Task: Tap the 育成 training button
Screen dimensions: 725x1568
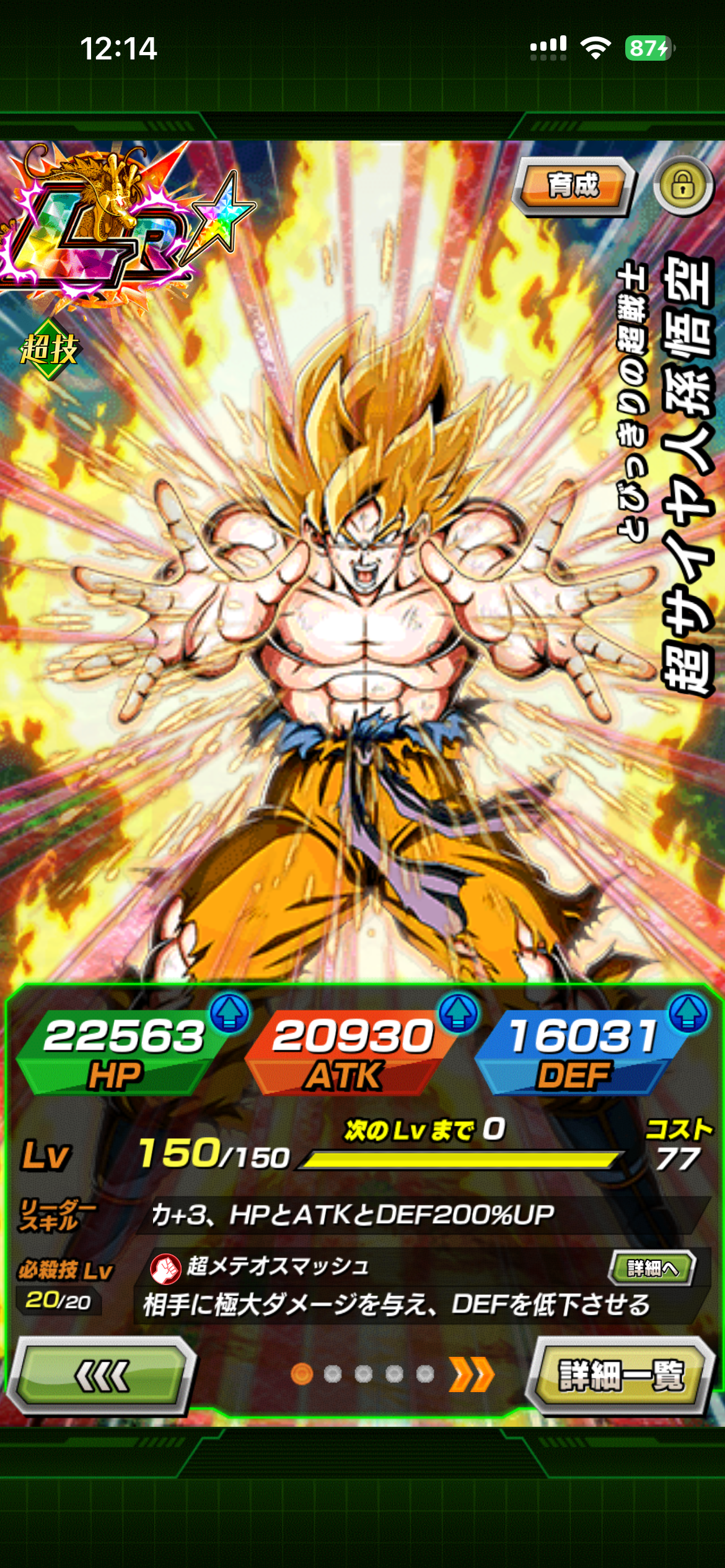Action: pyautogui.click(x=573, y=185)
